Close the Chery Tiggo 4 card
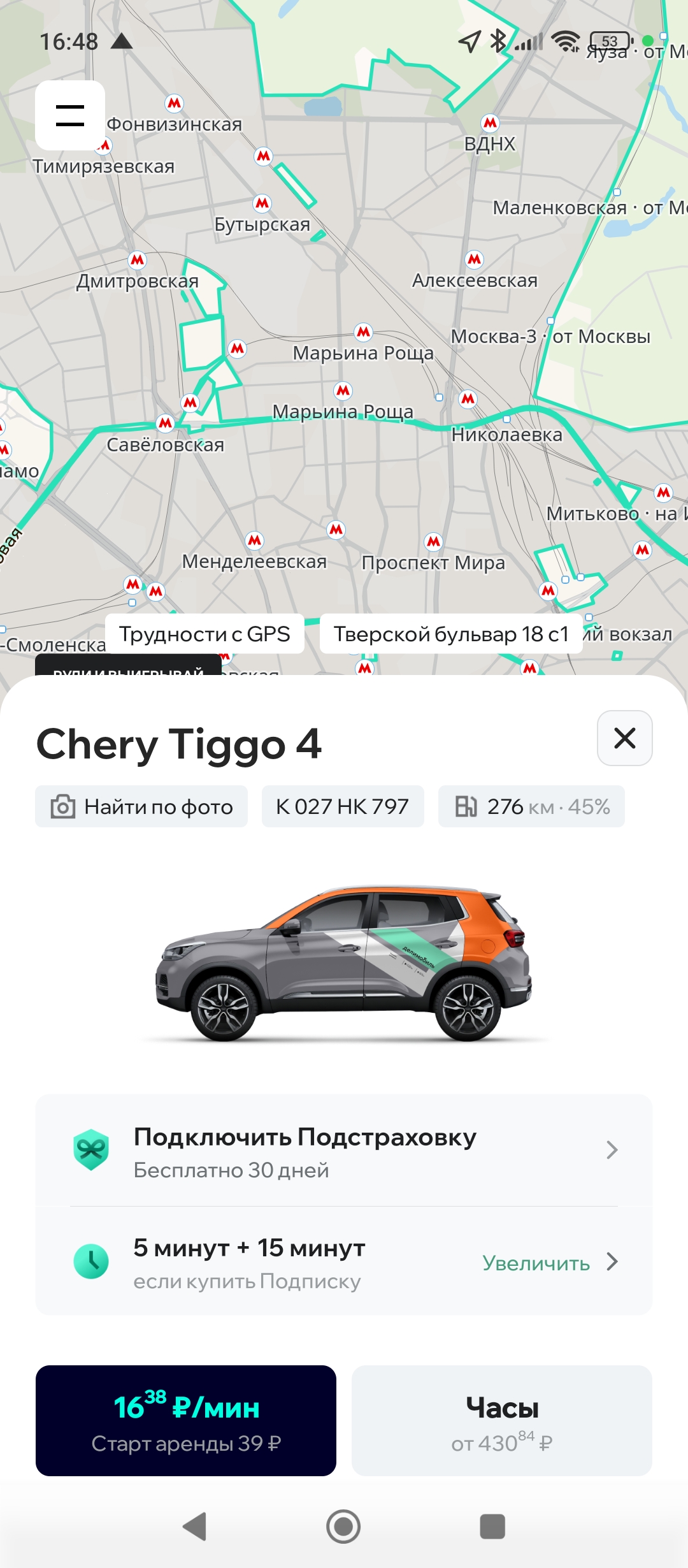Viewport: 688px width, 1568px height. pos(625,738)
